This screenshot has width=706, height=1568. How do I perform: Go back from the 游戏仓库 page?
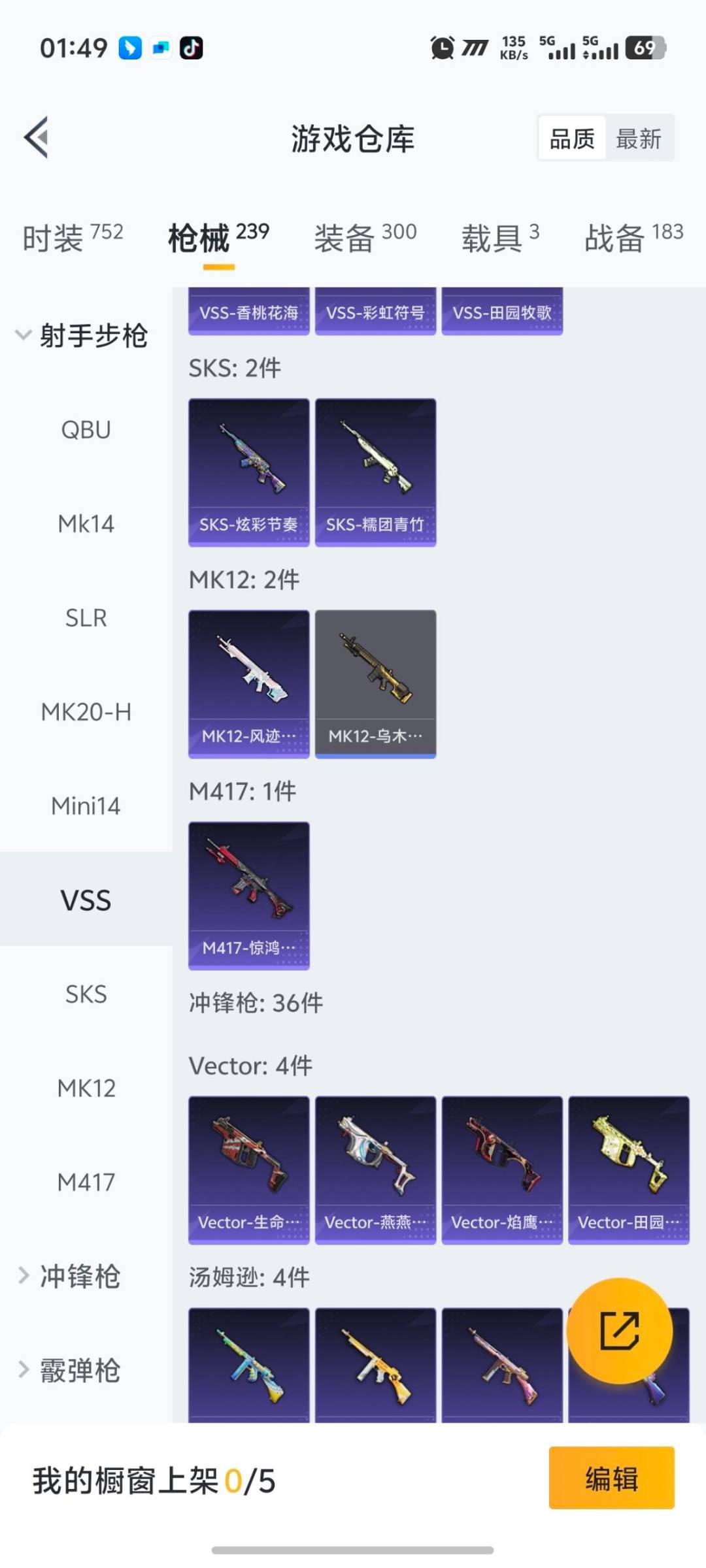click(x=37, y=137)
